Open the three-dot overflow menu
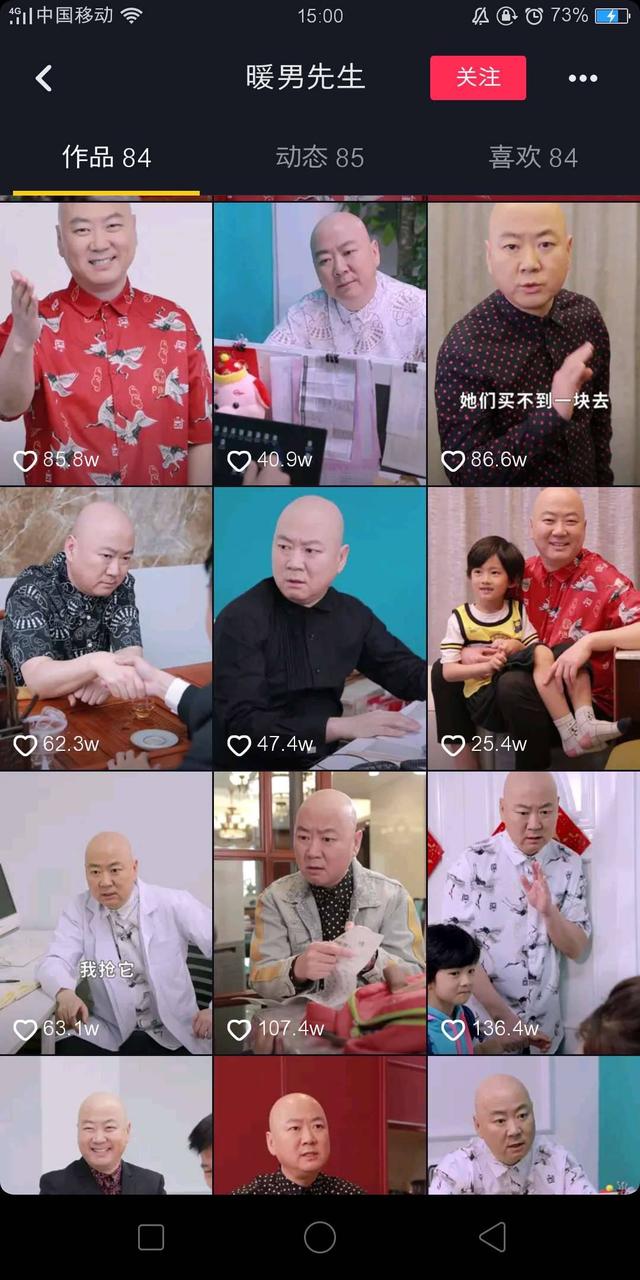Viewport: 640px width, 1280px height. pos(582,78)
